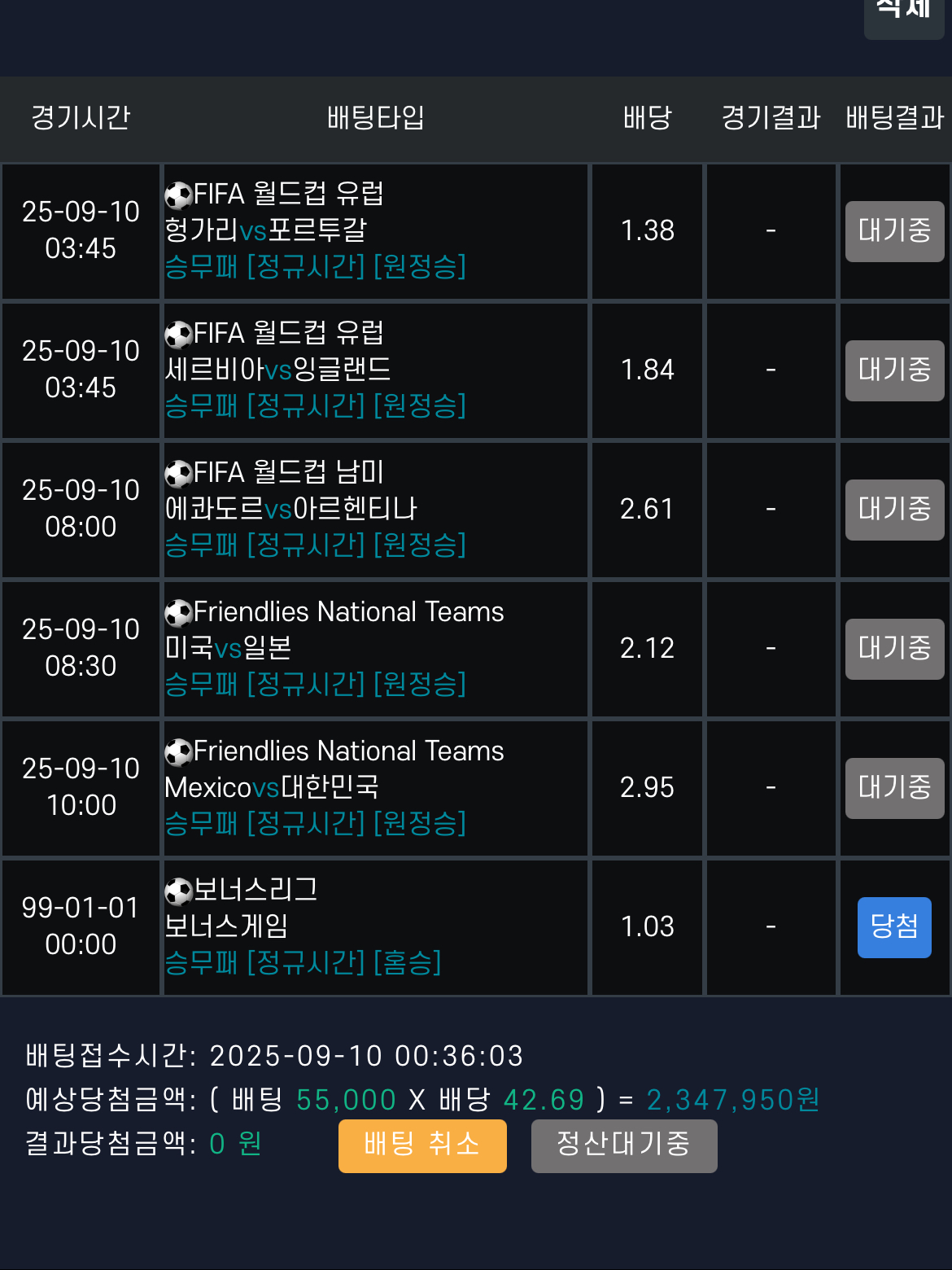Select the 승무패 [정규시간] [홈승] link

[301, 965]
